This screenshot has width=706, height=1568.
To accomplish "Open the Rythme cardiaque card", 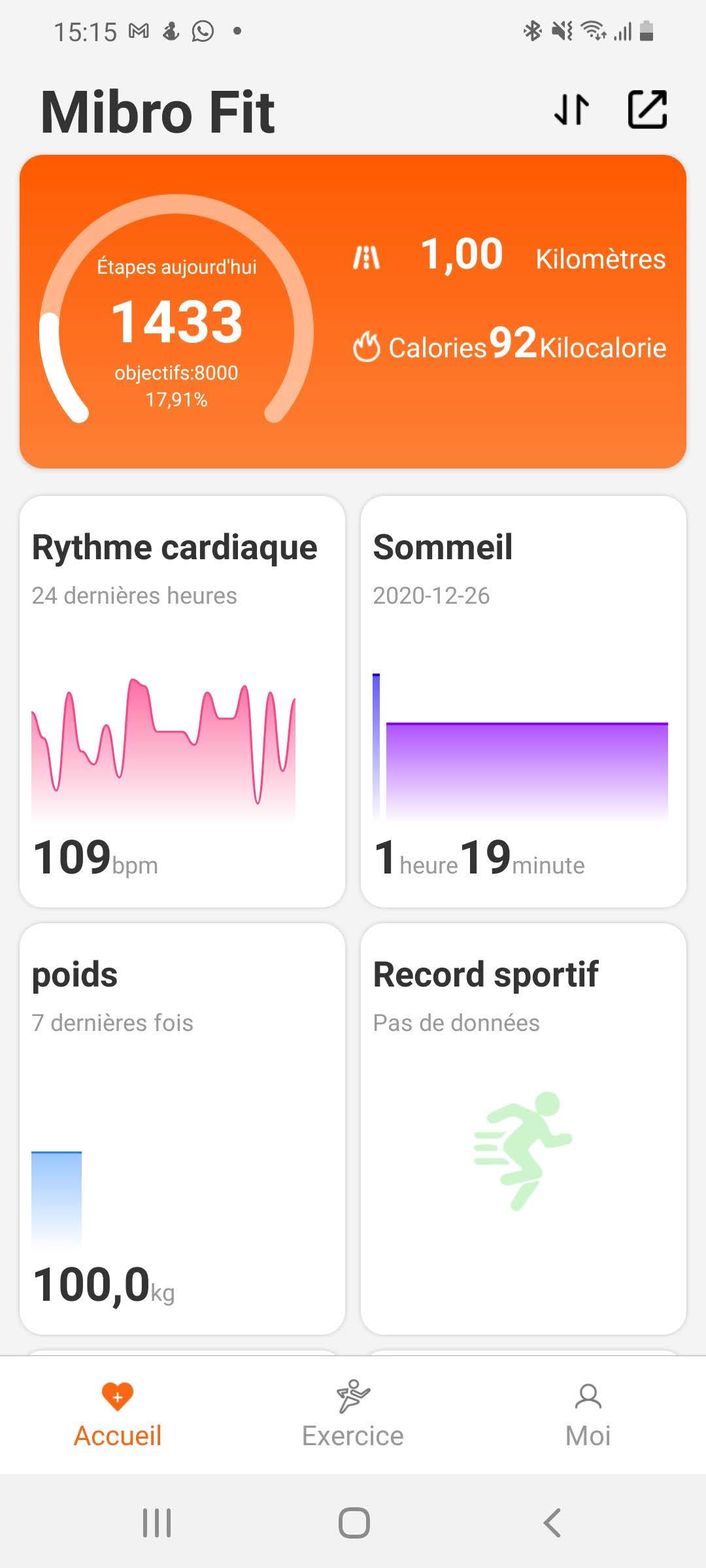I will coord(182,701).
